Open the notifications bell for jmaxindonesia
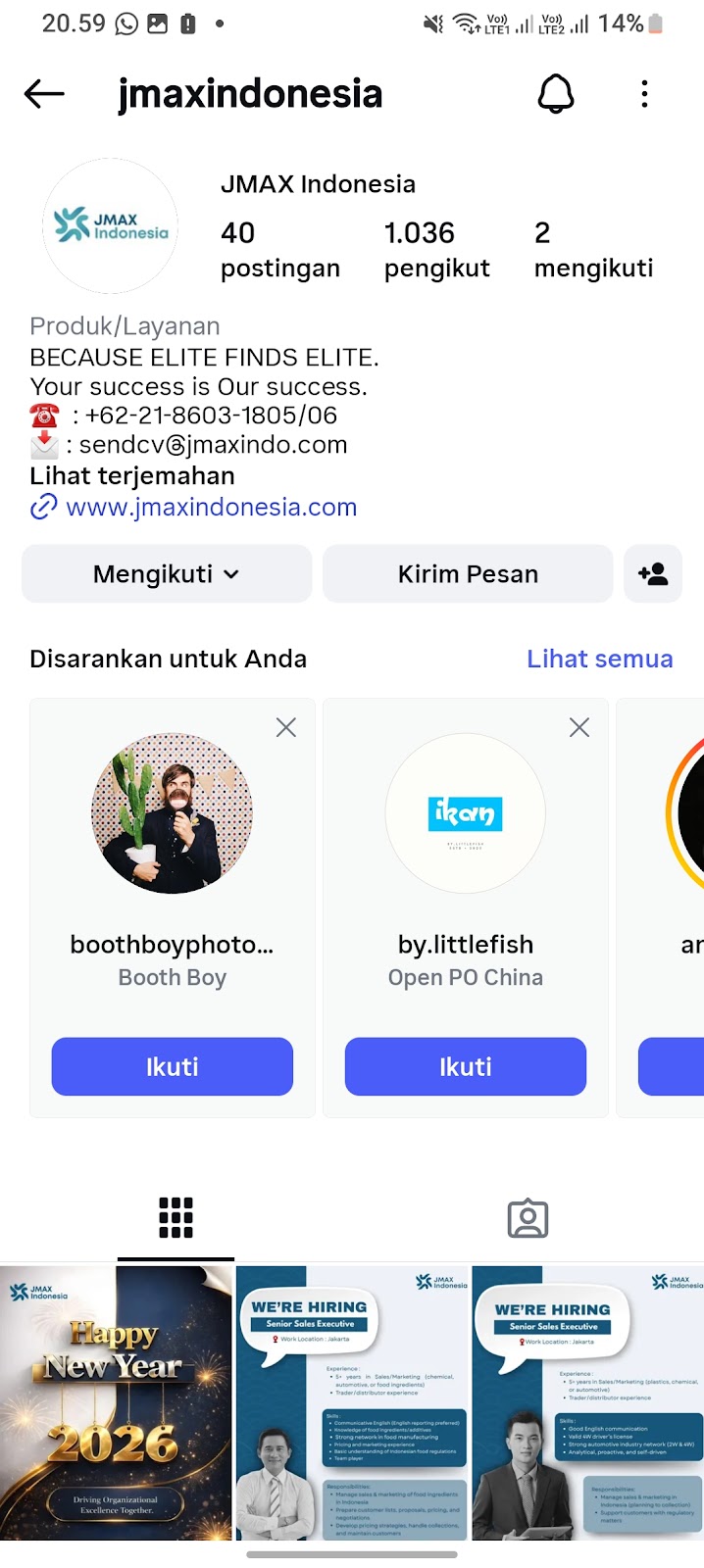 pos(555,94)
